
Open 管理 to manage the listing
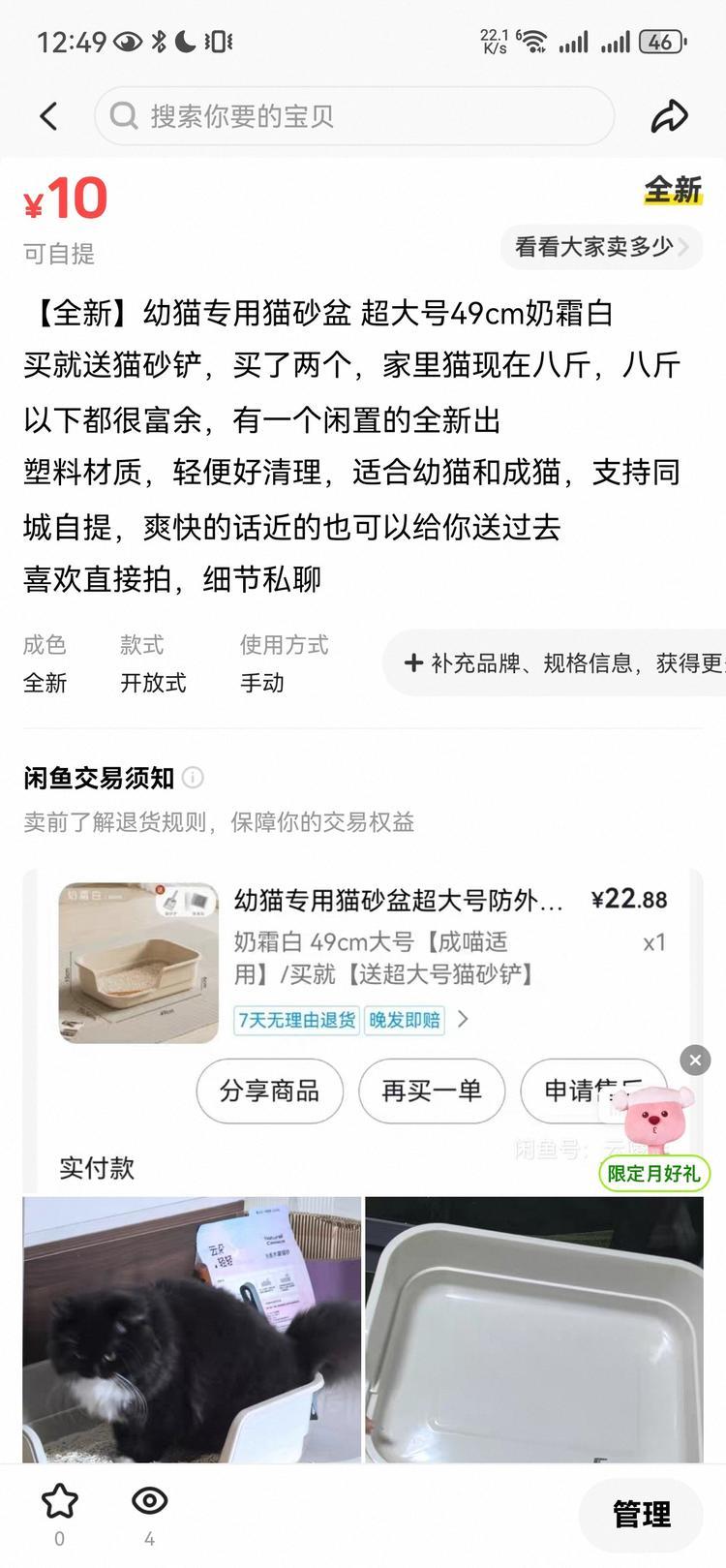[641, 1514]
